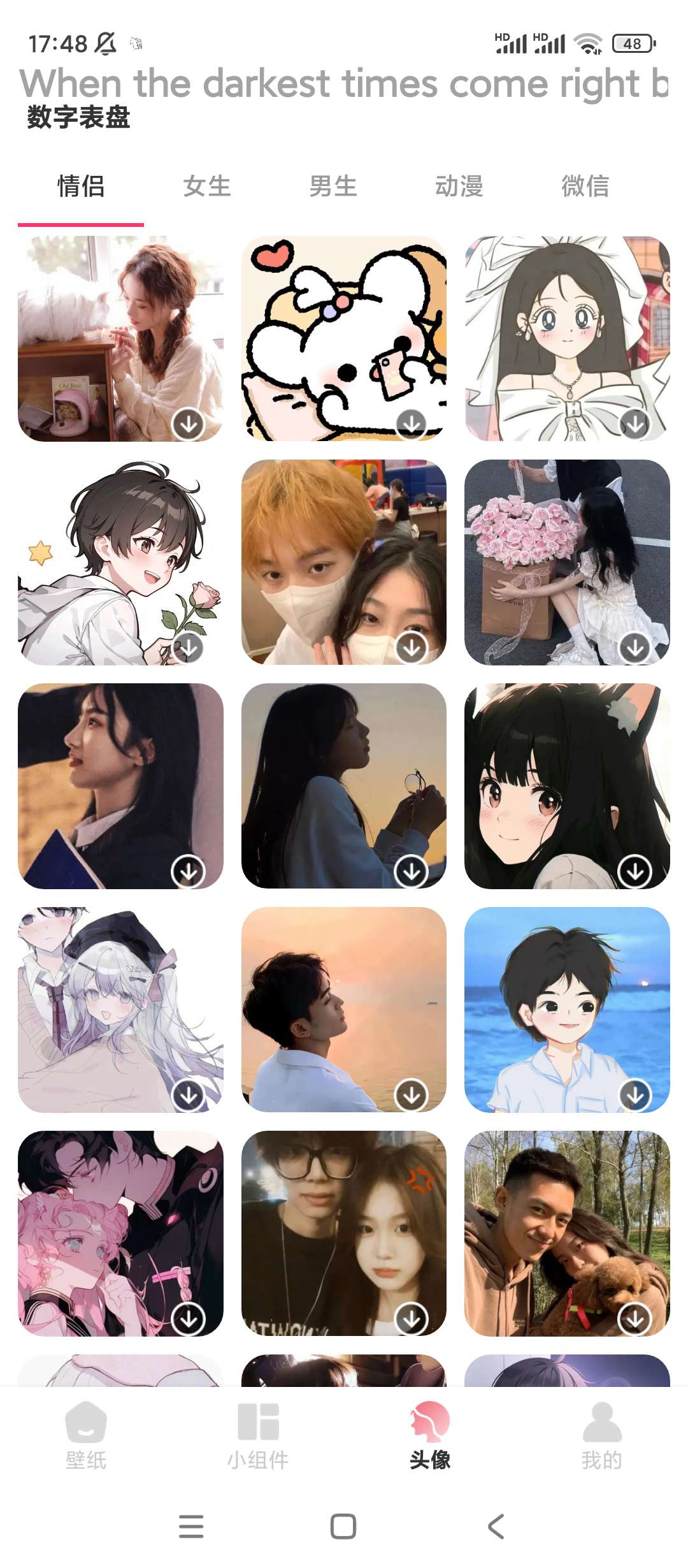Image resolution: width=688 pixels, height=1568 pixels.
Task: Download the white bunny cartoon avatar
Action: (x=412, y=424)
